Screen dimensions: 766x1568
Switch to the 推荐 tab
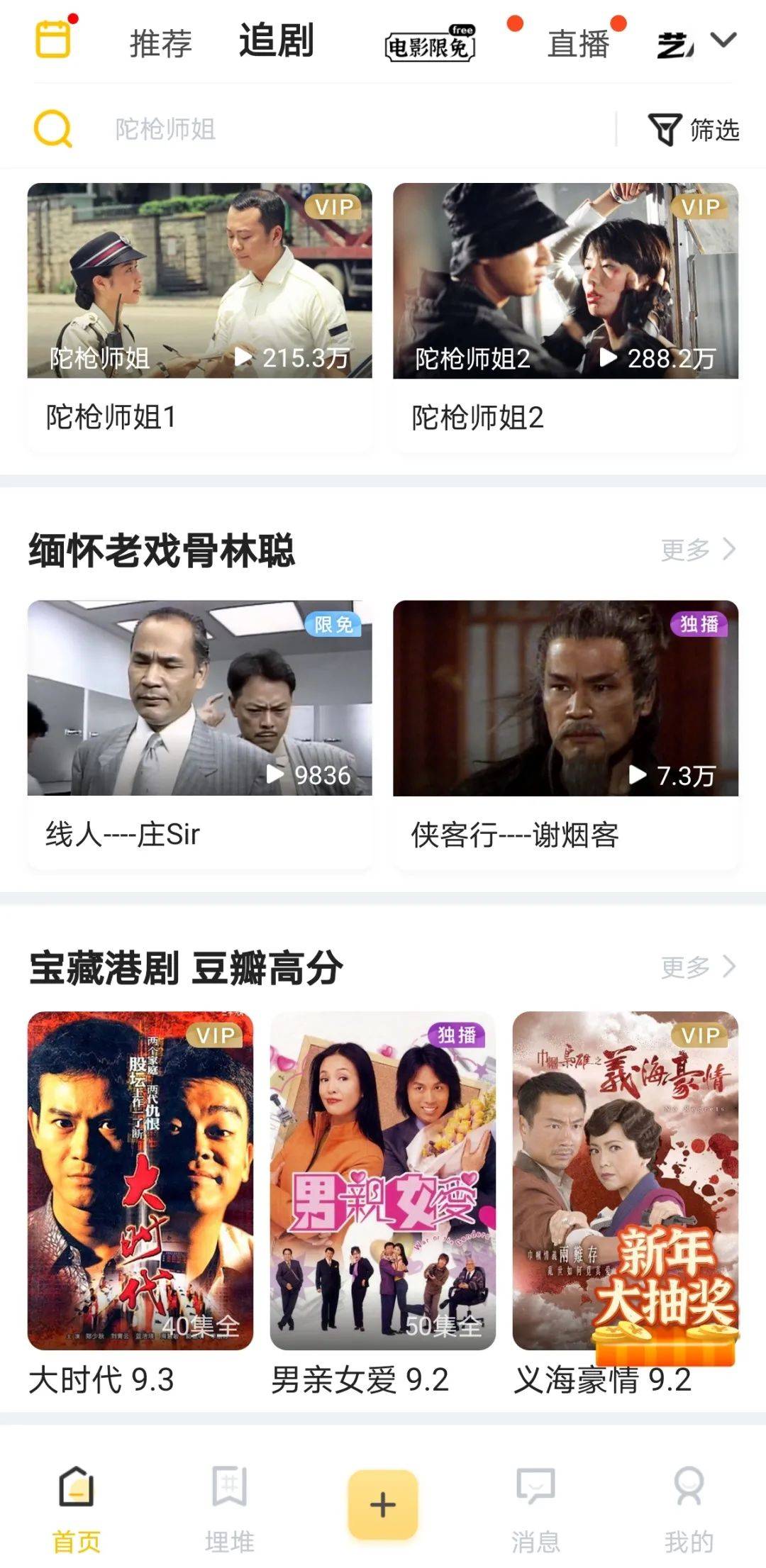(x=160, y=43)
